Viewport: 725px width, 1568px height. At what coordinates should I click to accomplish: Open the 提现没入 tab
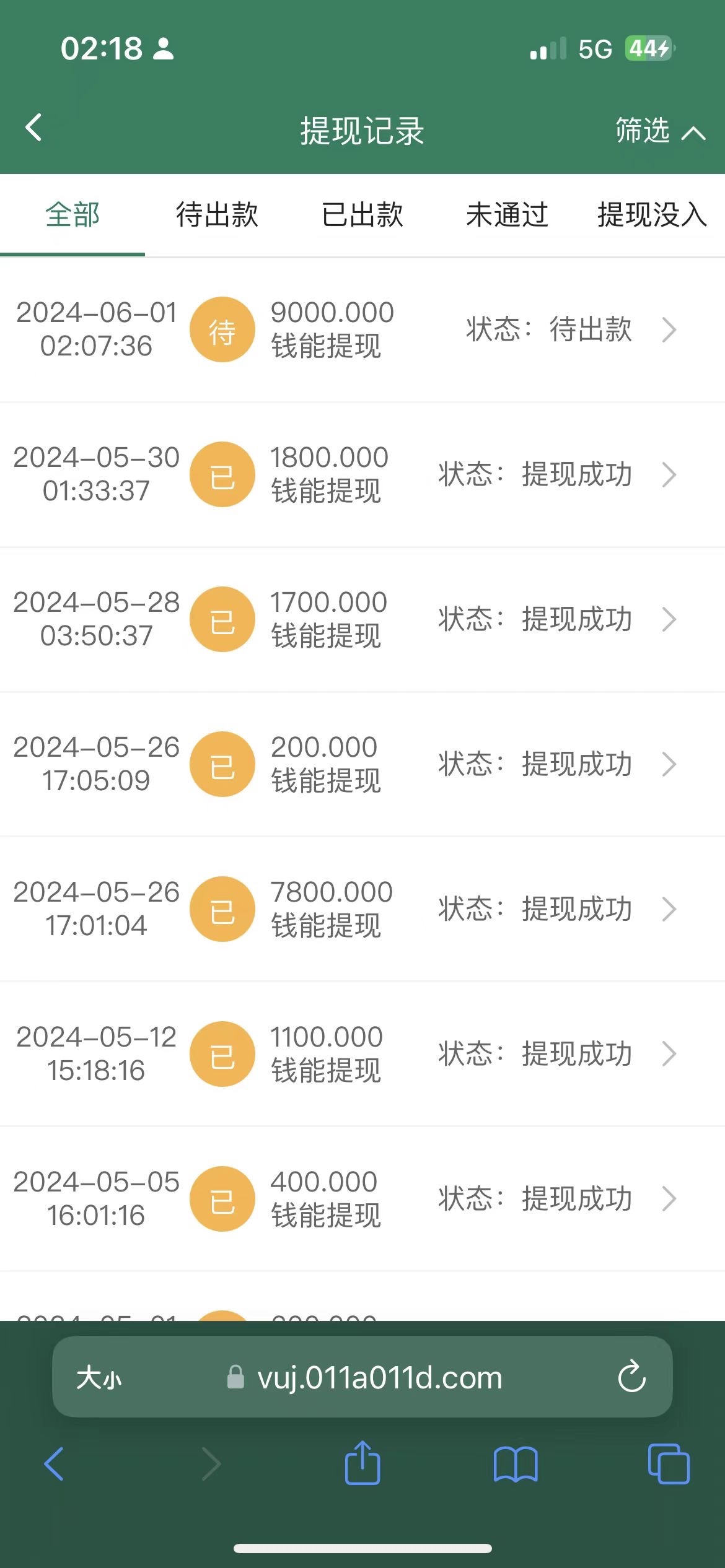click(652, 216)
